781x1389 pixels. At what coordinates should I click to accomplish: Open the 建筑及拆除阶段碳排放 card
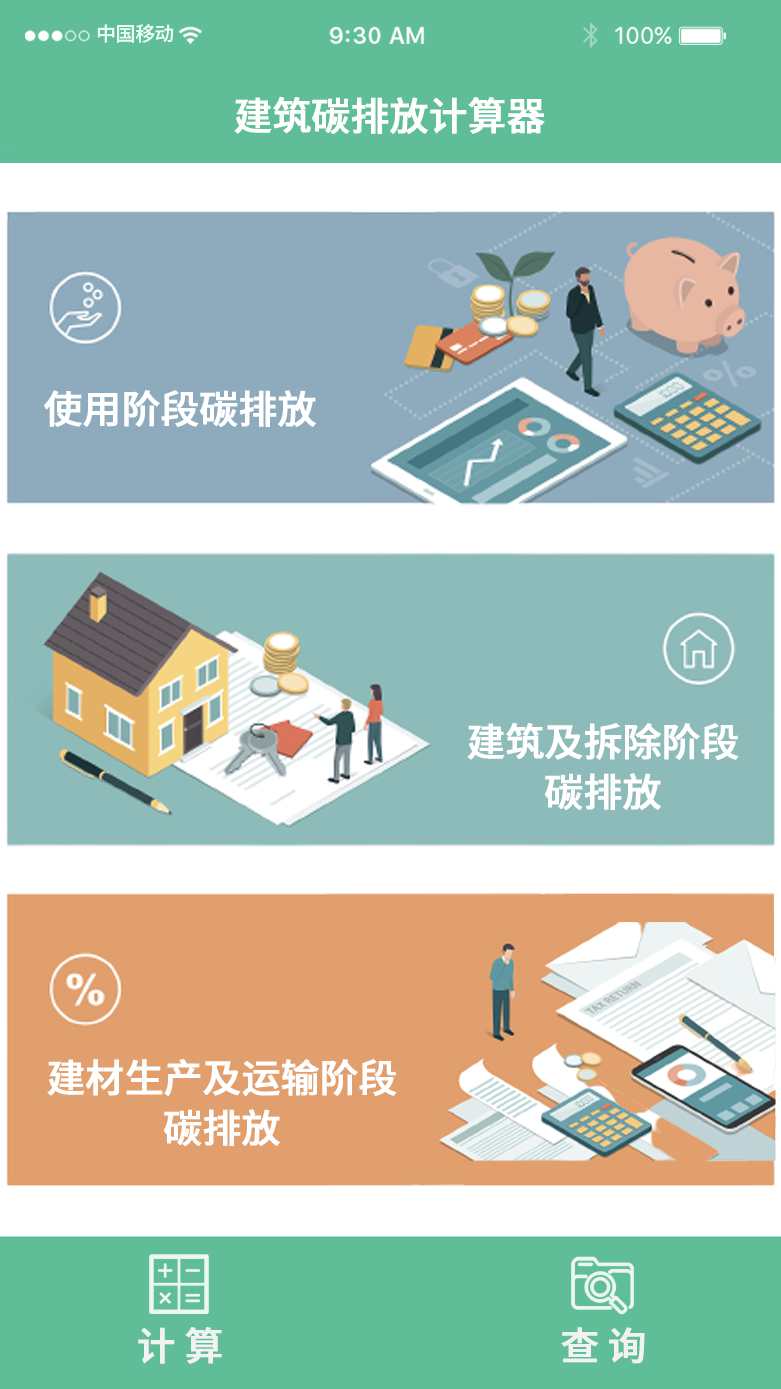point(390,699)
